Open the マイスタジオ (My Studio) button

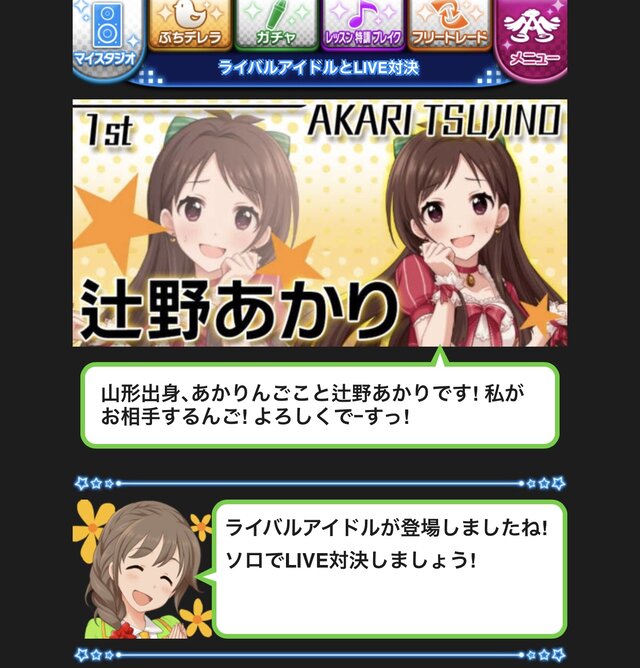point(107,33)
